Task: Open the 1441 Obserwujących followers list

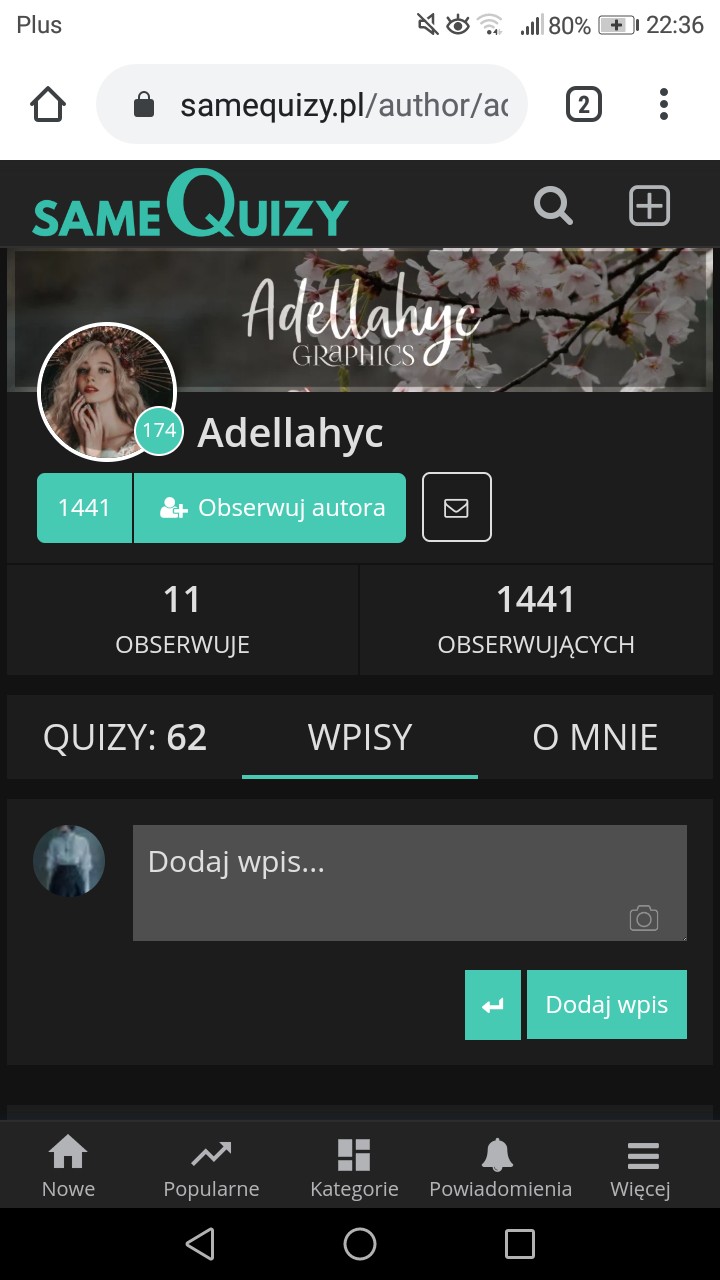Action: tap(536, 620)
